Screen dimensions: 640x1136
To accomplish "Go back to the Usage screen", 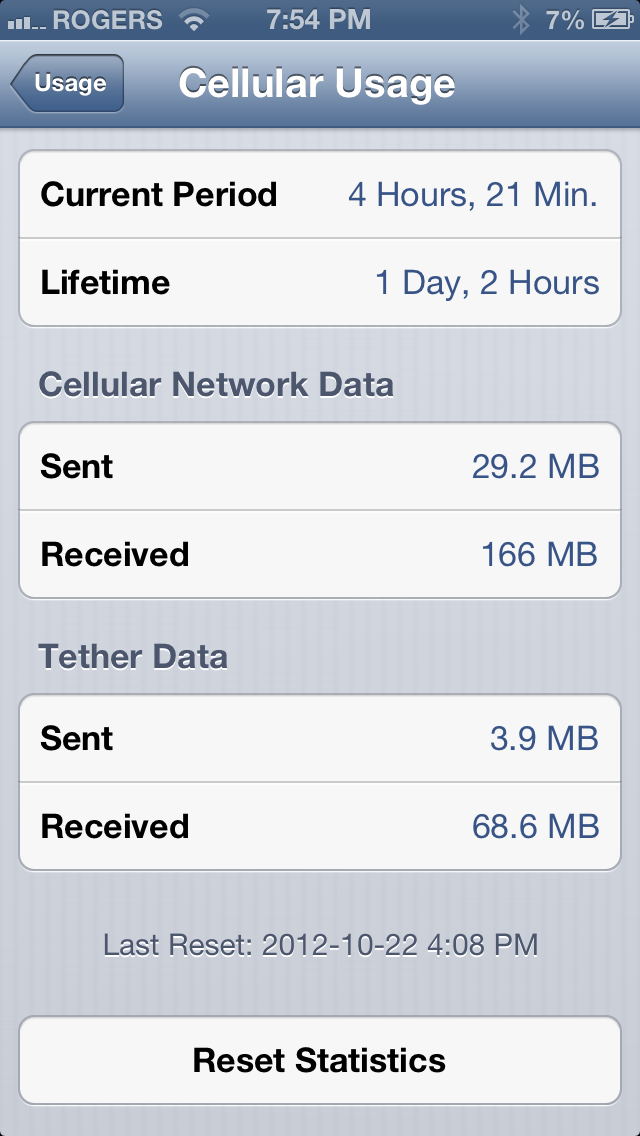I will [x=68, y=84].
